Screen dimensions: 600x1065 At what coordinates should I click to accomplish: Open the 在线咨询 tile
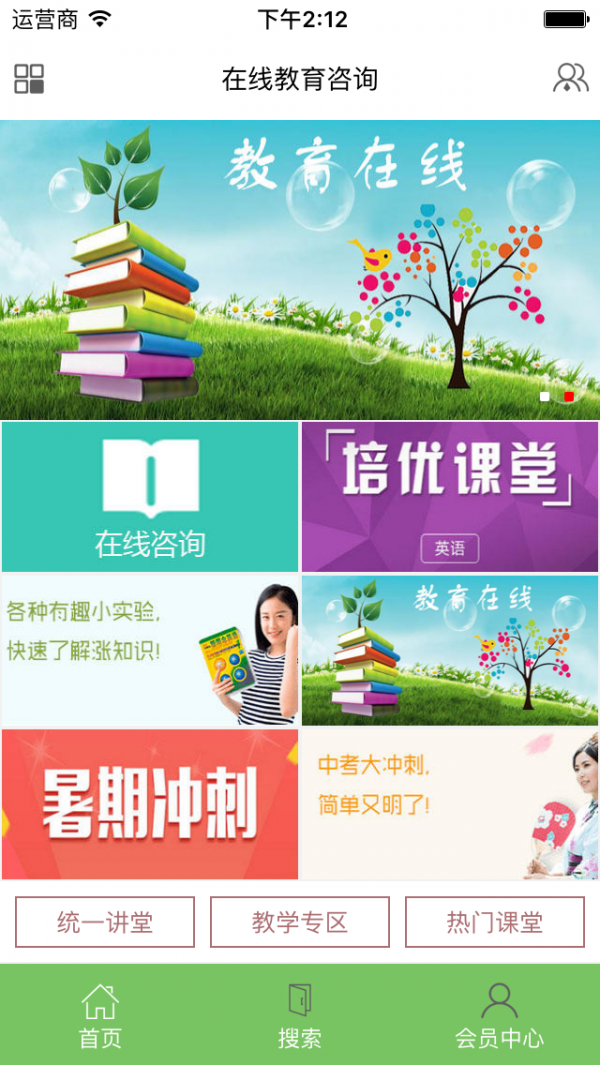pos(150,497)
